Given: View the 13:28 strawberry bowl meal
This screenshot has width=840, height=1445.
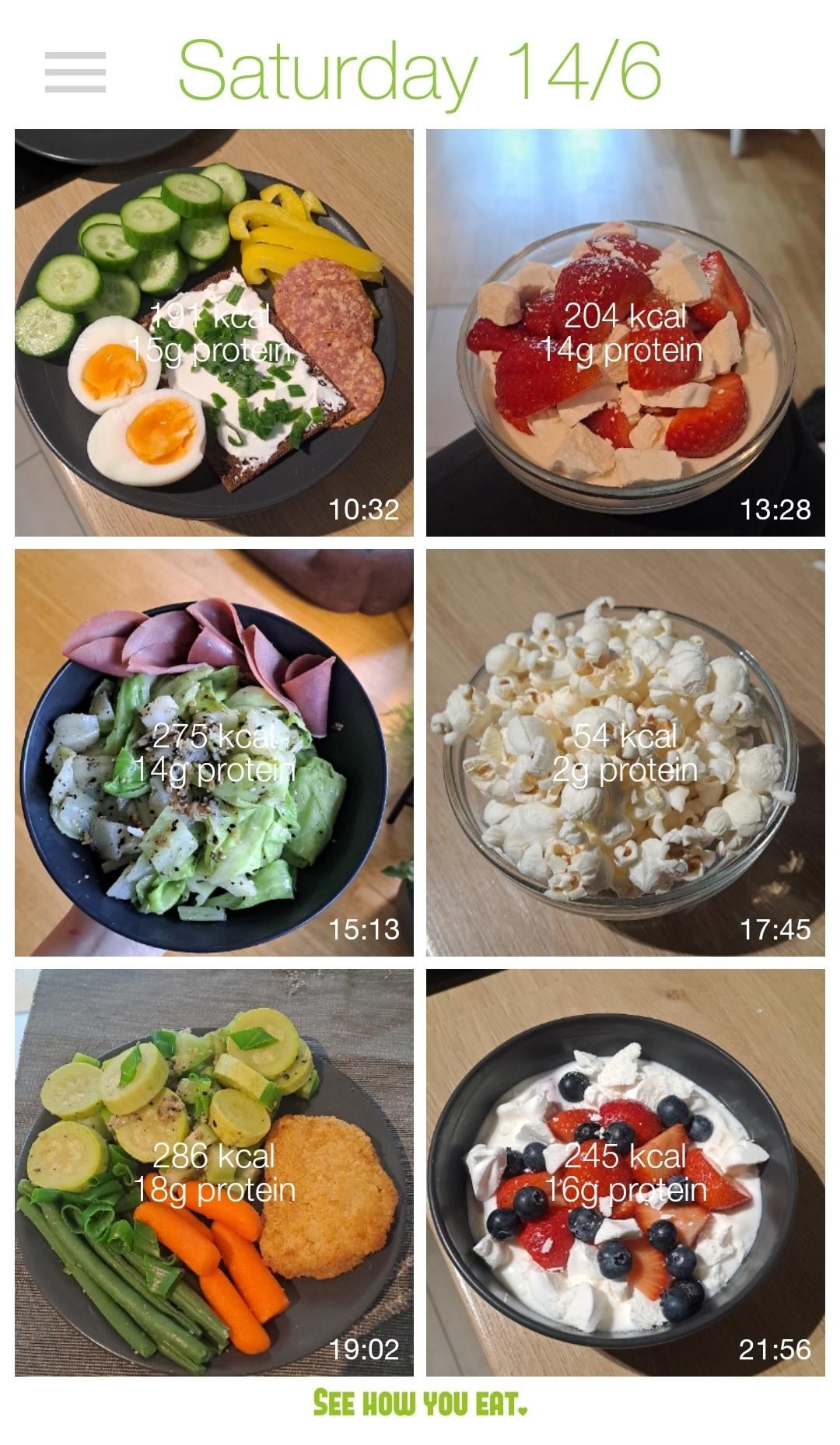Looking at the screenshot, I should pyautogui.click(x=625, y=333).
